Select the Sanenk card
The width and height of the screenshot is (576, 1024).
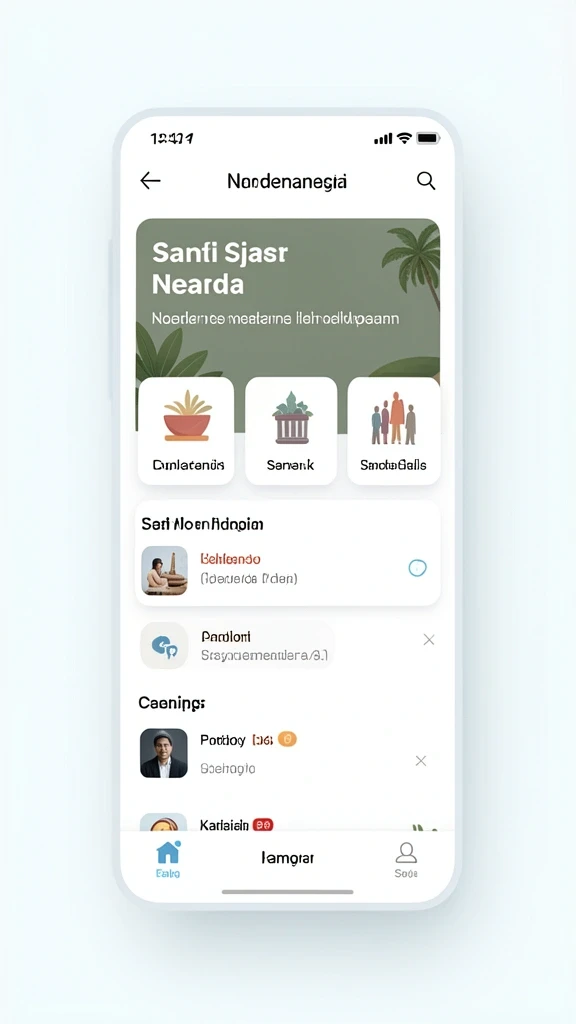[291, 430]
